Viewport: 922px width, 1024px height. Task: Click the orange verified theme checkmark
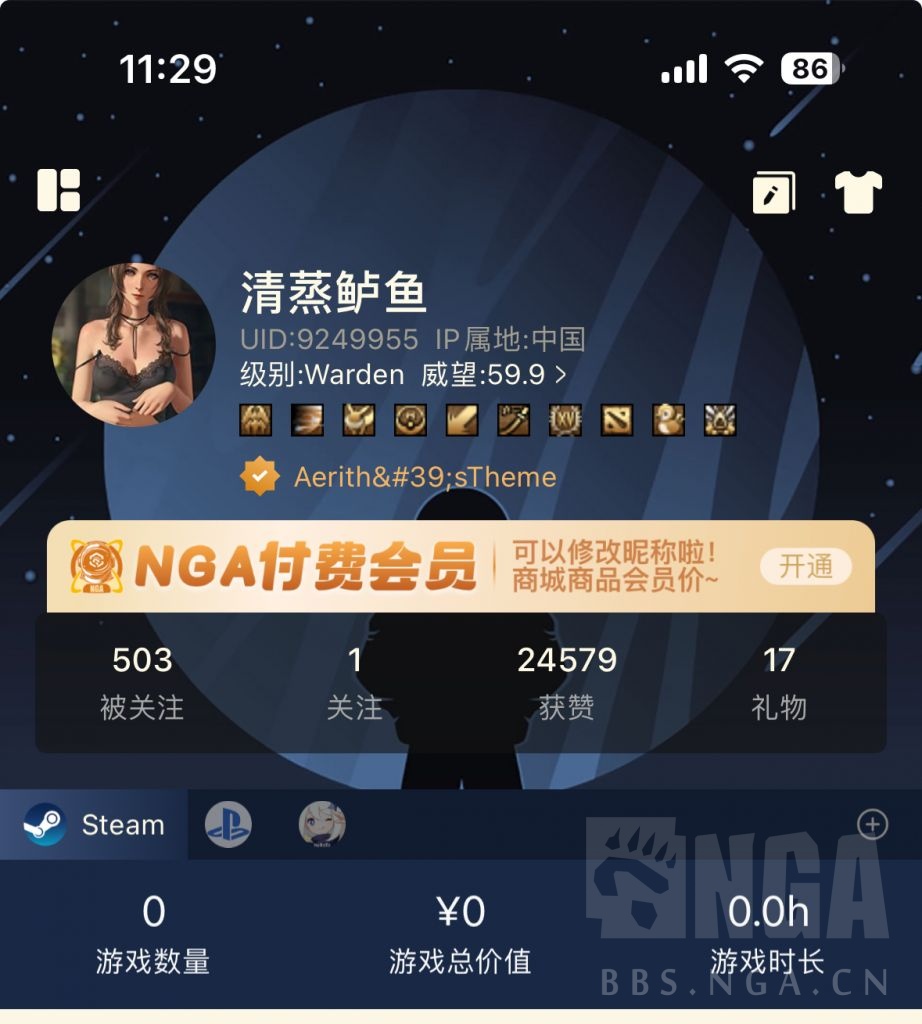258,477
